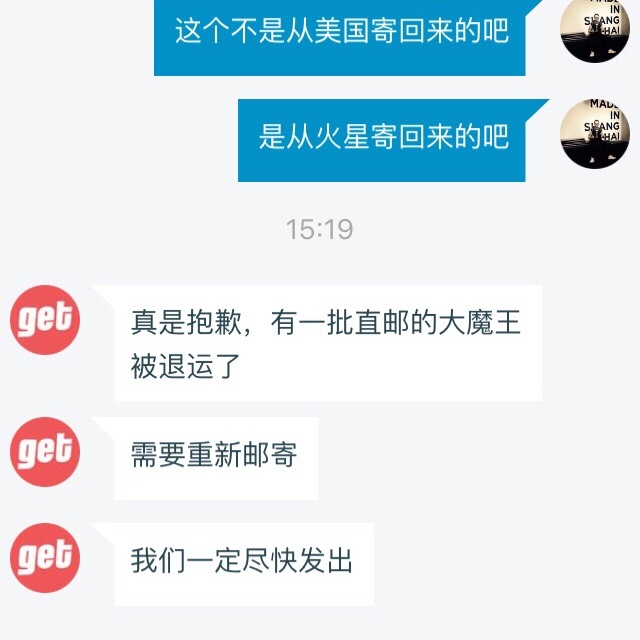Open the get avatar next to 我们一定尽快发出

[x=45, y=558]
